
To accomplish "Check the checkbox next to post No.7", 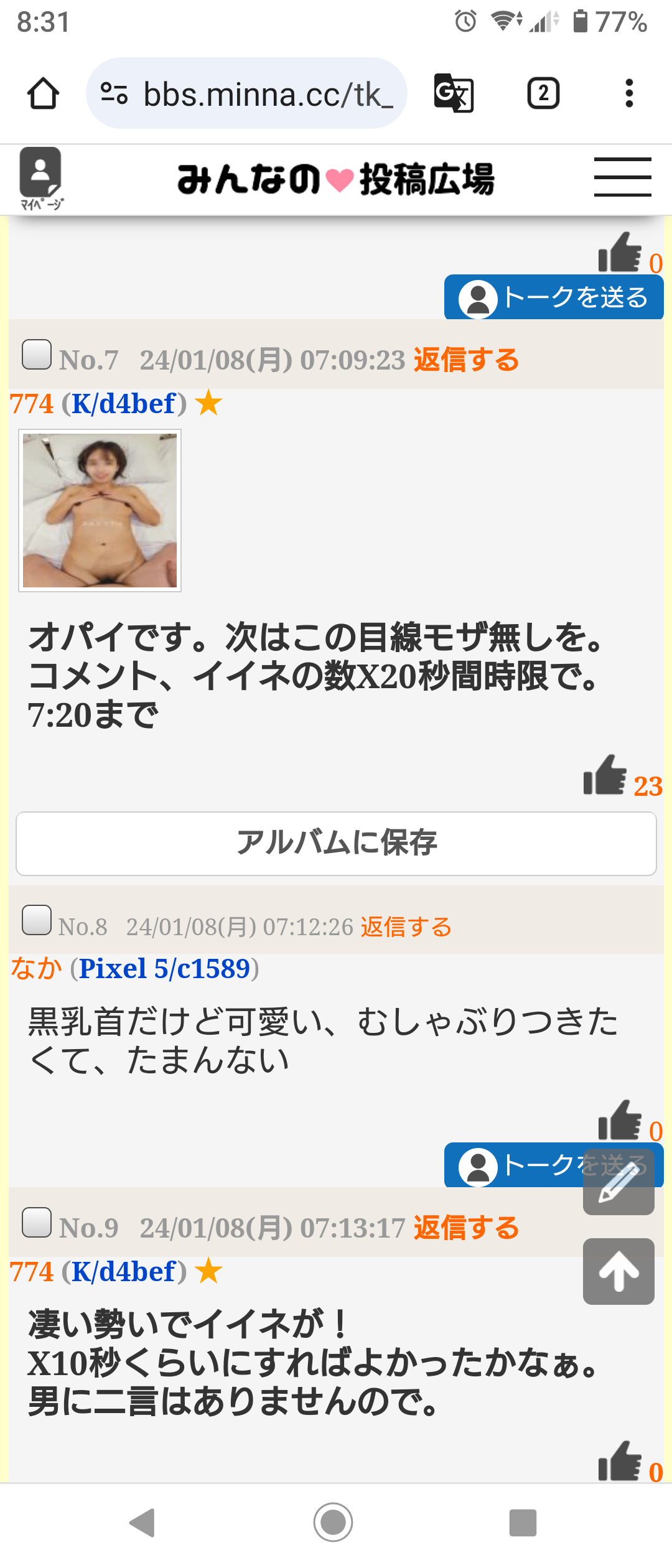I will point(36,355).
